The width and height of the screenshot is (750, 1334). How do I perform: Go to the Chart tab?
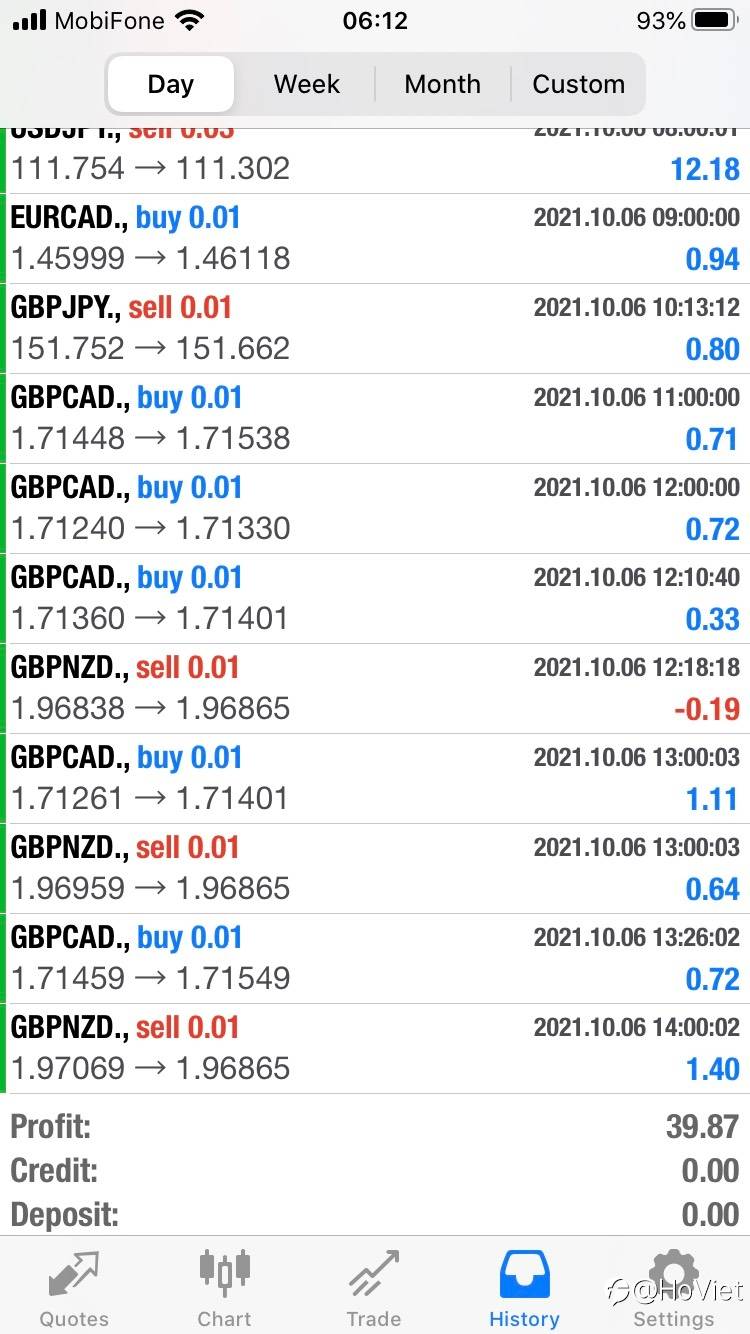[x=224, y=1288]
